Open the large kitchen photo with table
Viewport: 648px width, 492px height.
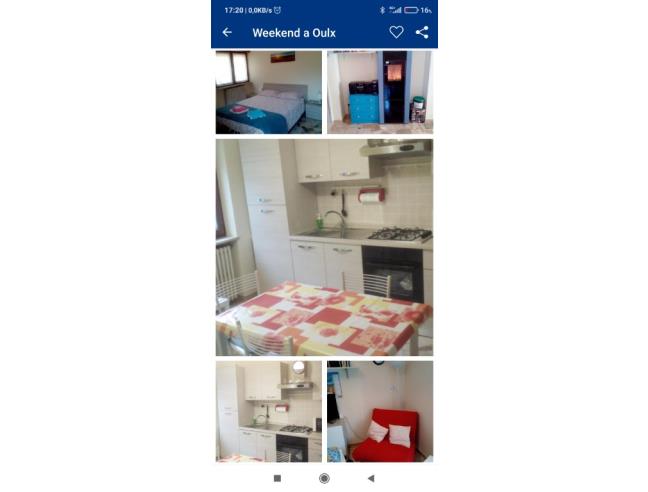324,247
